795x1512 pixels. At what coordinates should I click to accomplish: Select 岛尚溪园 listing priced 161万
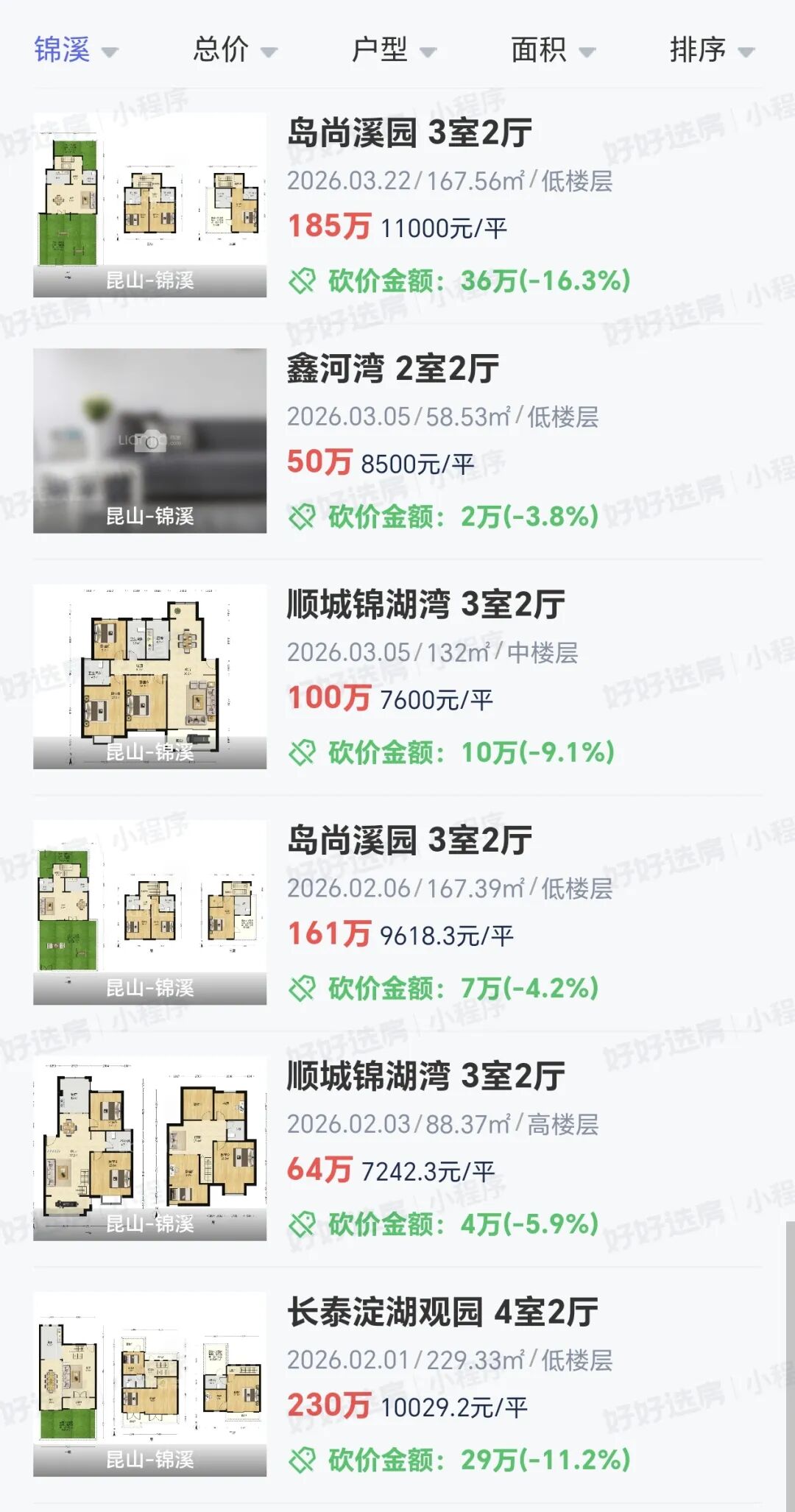pyautogui.click(x=409, y=841)
